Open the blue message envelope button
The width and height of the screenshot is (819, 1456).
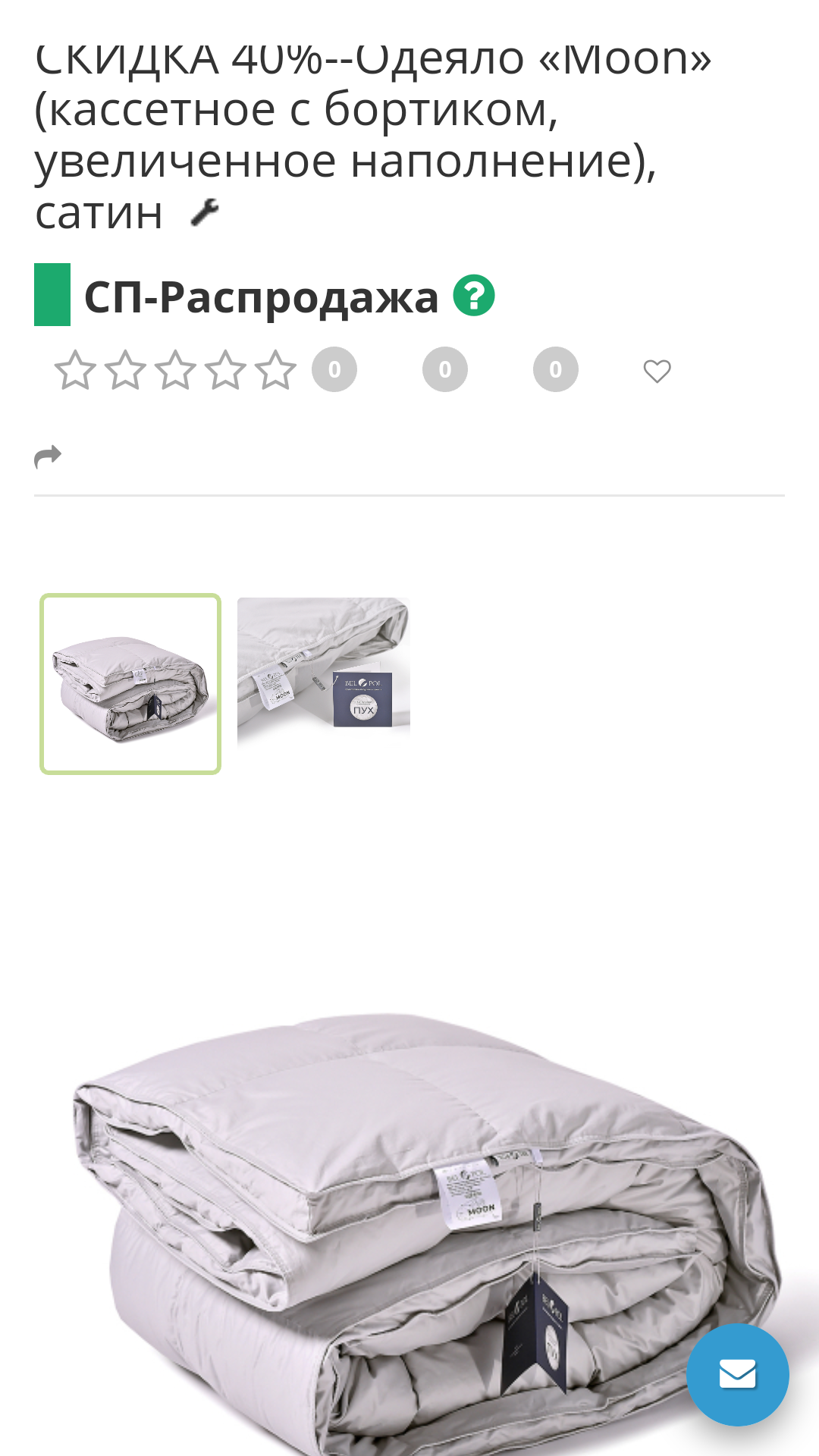click(x=737, y=1374)
